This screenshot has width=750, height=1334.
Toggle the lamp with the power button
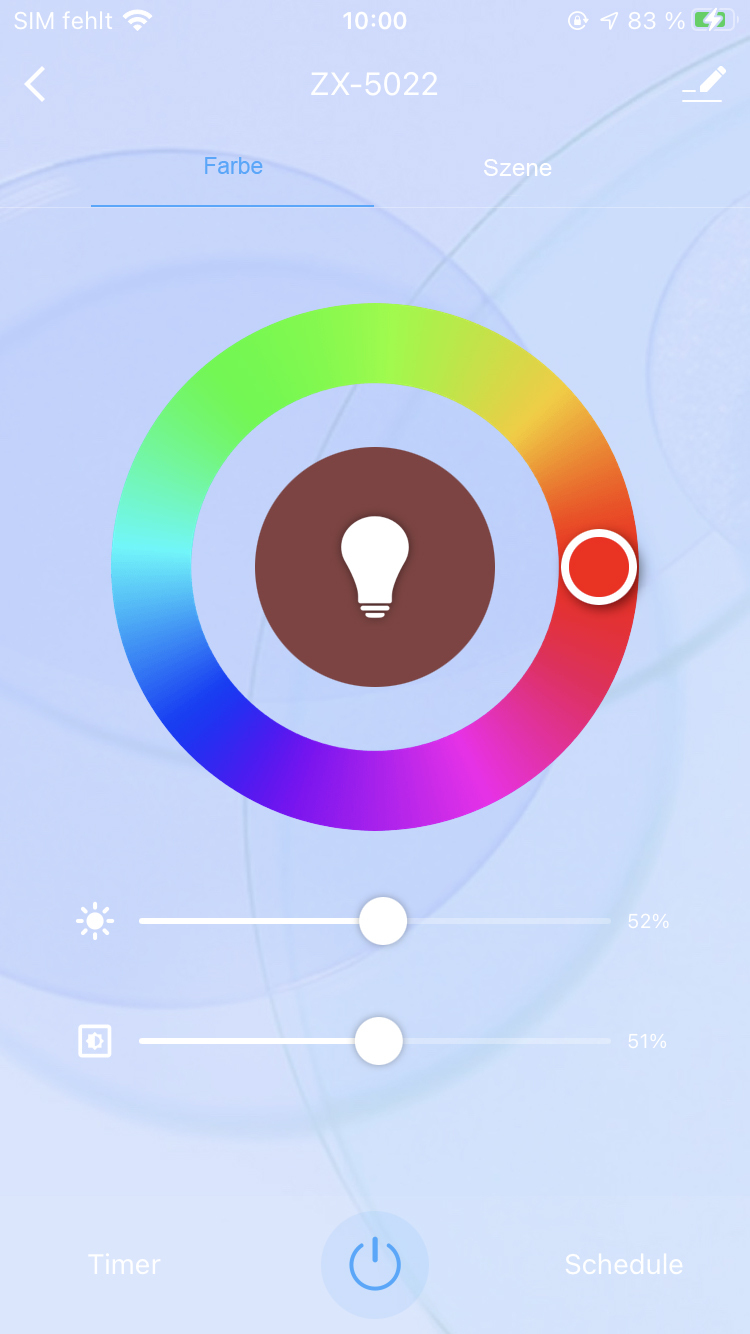(x=375, y=1264)
